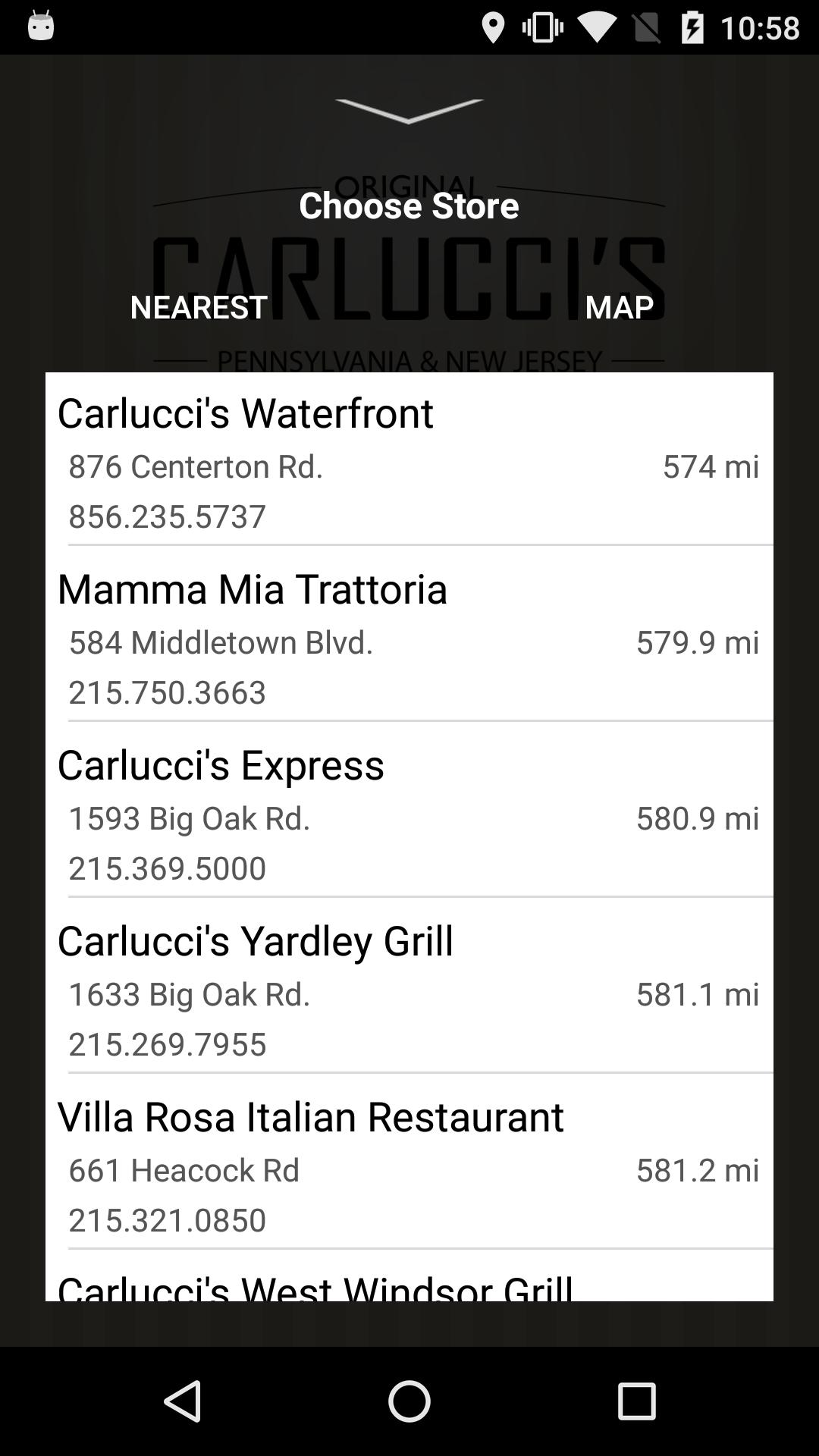Pick Carlucci's Express on Big Oak Rd.

coord(409,810)
